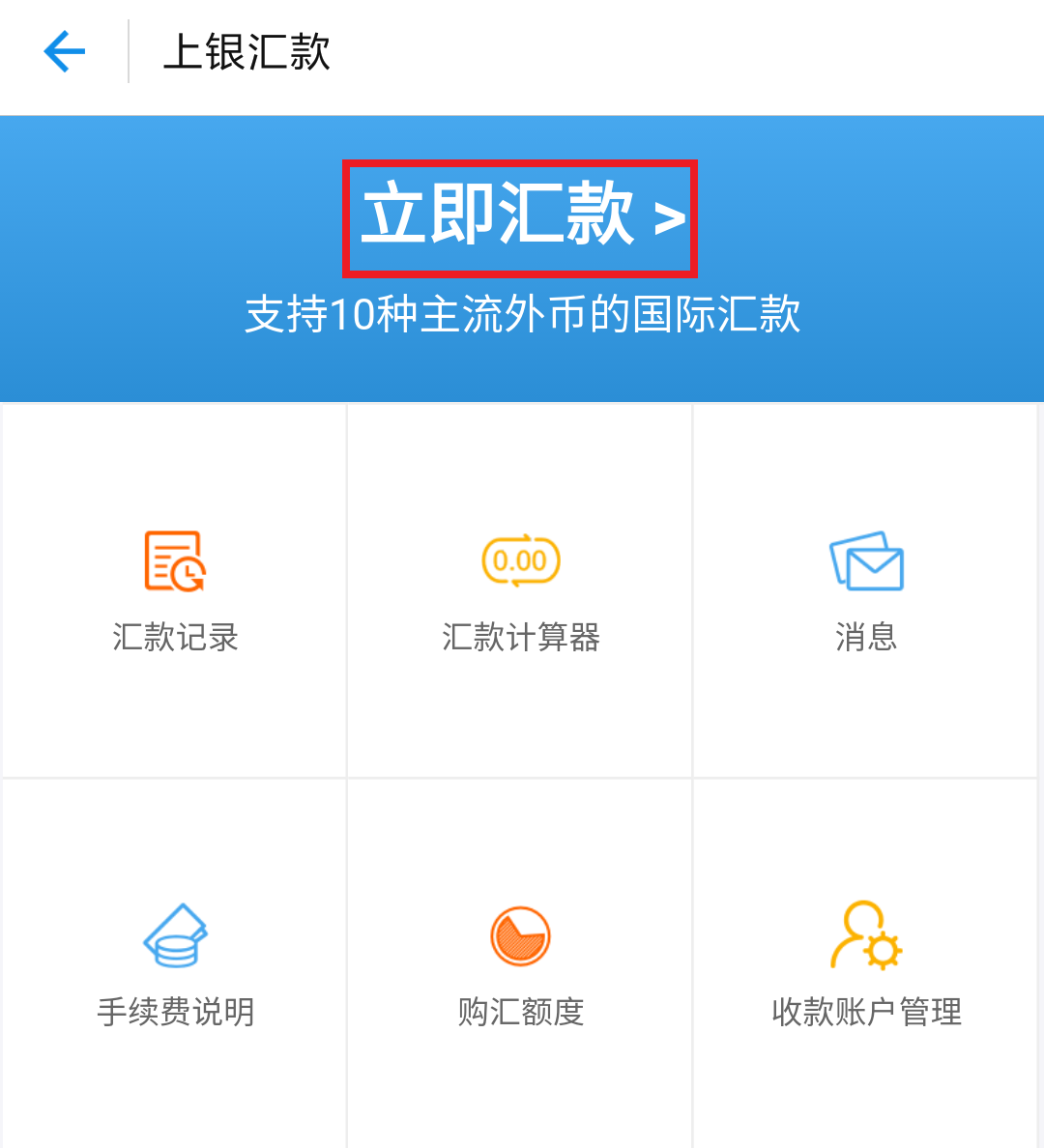The image size is (1044, 1148).
Task: Tap the blue stacked coins icon
Action: (x=174, y=935)
